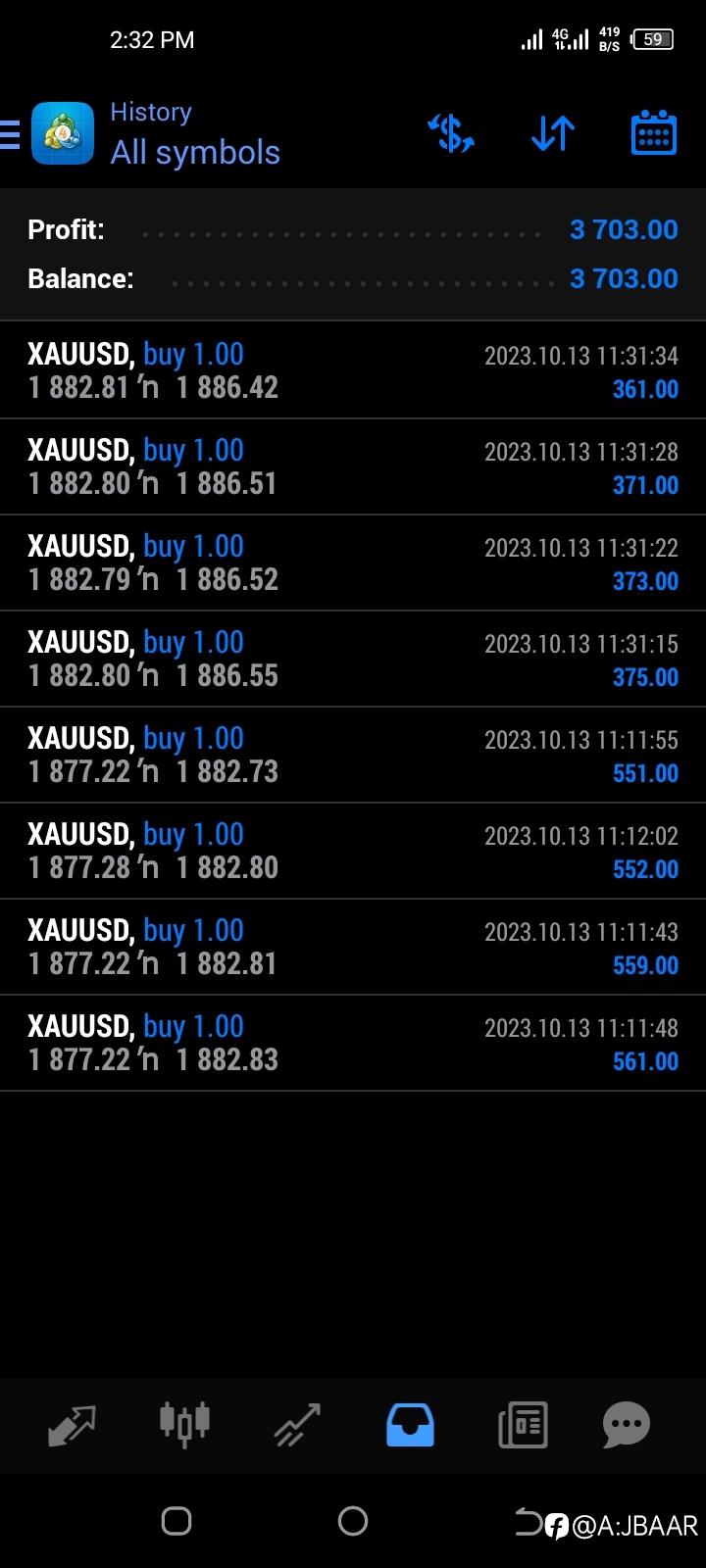Go to the system home screen
Screen dimensions: 706x1568
tap(353, 1521)
